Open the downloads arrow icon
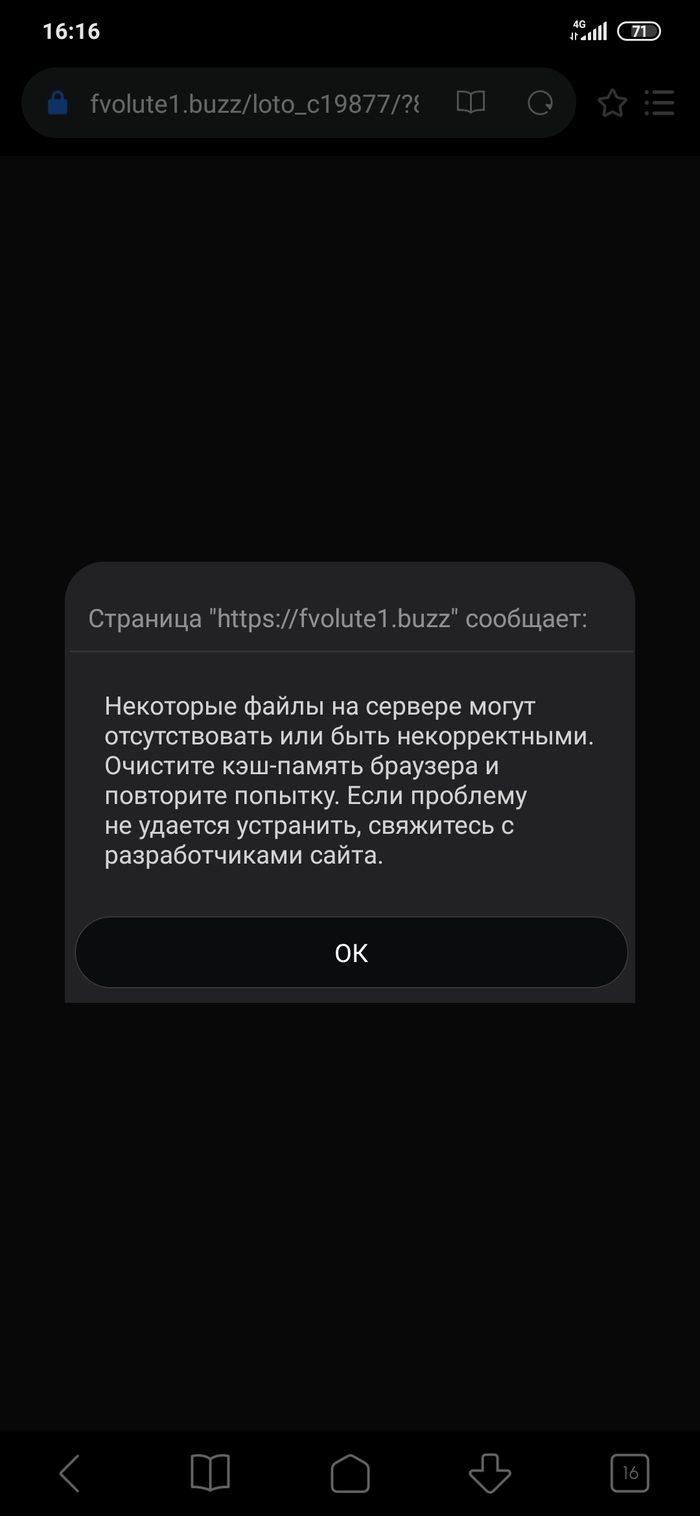This screenshot has height=1516, width=700. 490,1473
